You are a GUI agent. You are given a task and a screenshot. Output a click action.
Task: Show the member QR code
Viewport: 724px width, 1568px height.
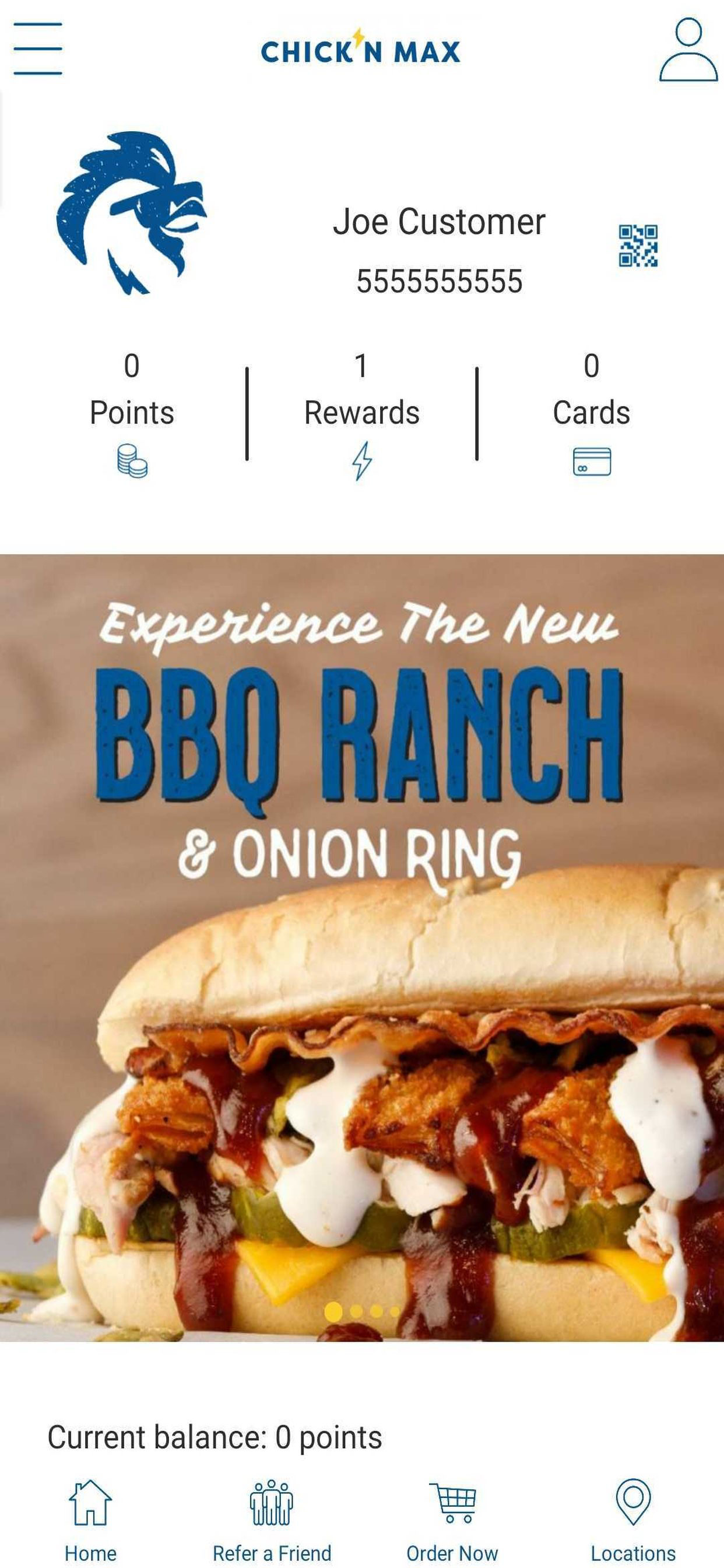(x=638, y=246)
